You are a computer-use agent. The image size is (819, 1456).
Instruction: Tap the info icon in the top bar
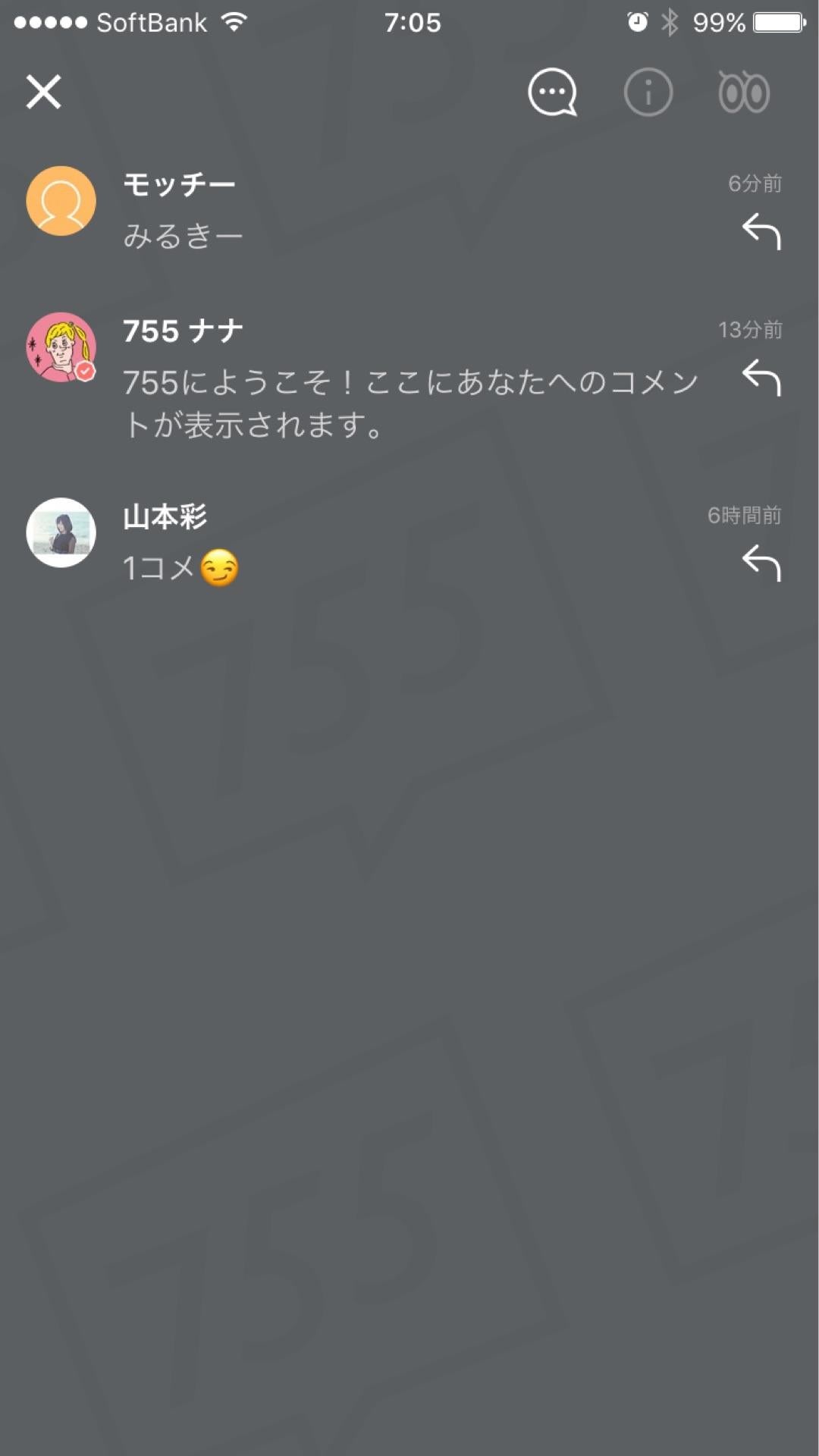(x=648, y=92)
